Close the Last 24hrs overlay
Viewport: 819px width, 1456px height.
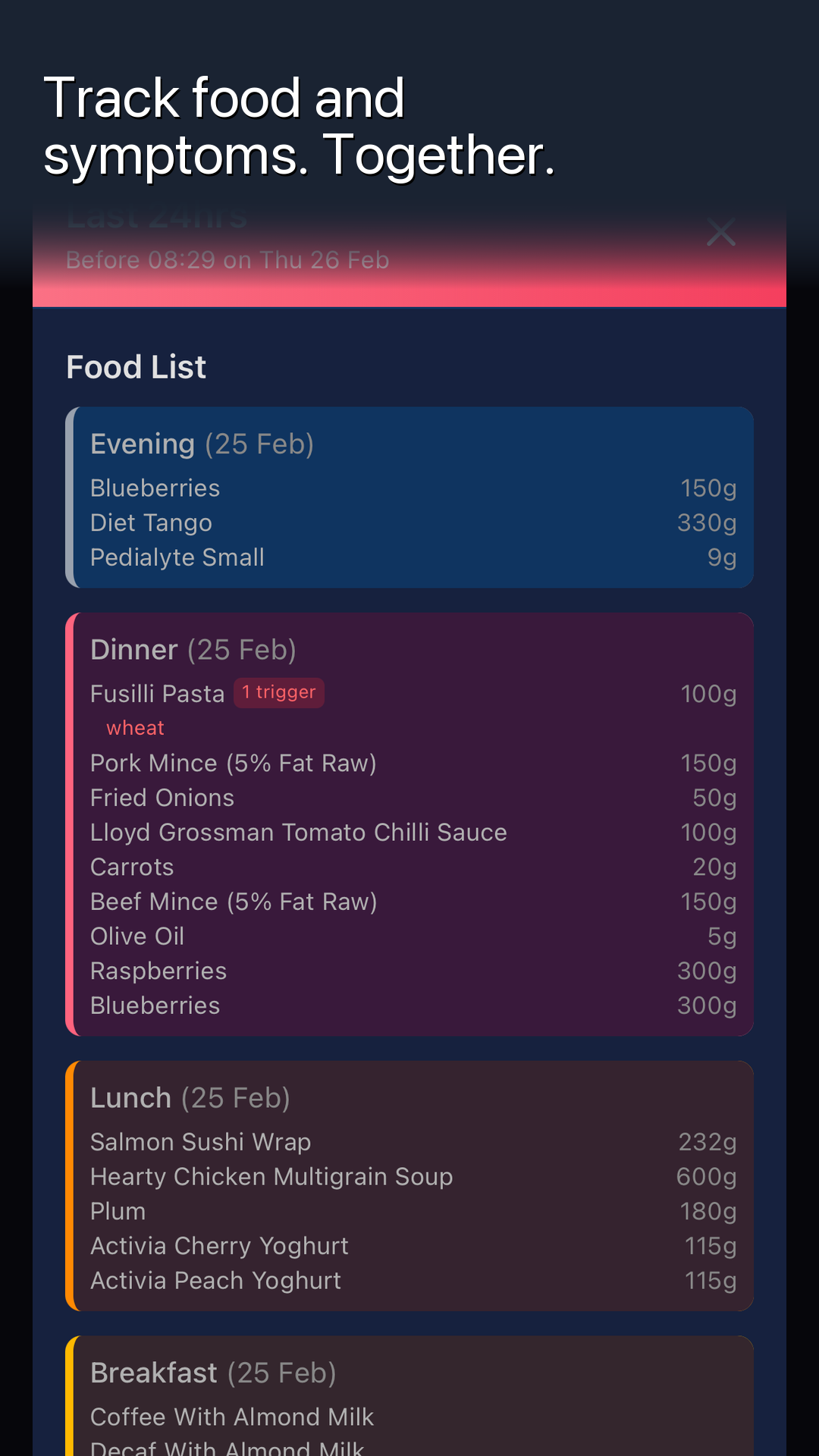[720, 232]
